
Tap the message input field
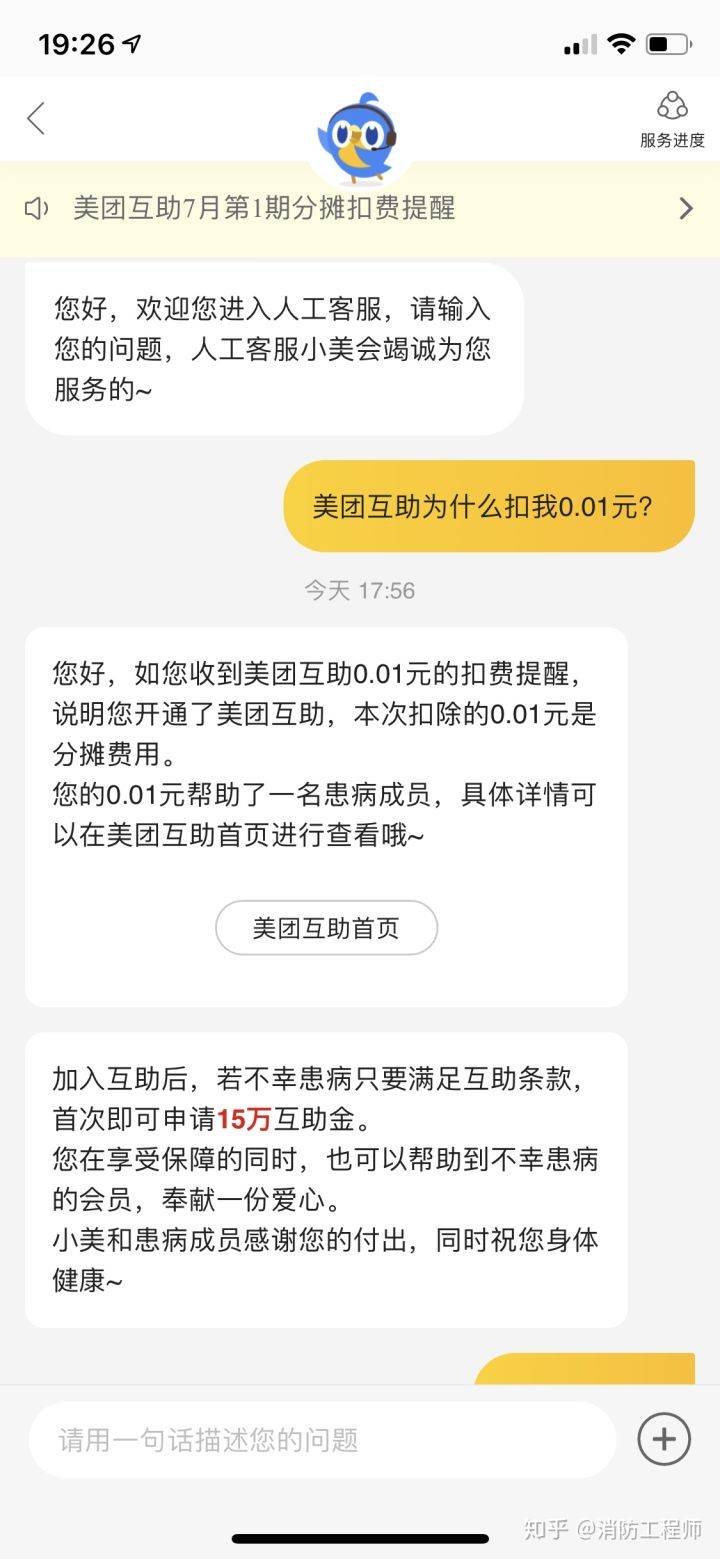click(x=320, y=1440)
